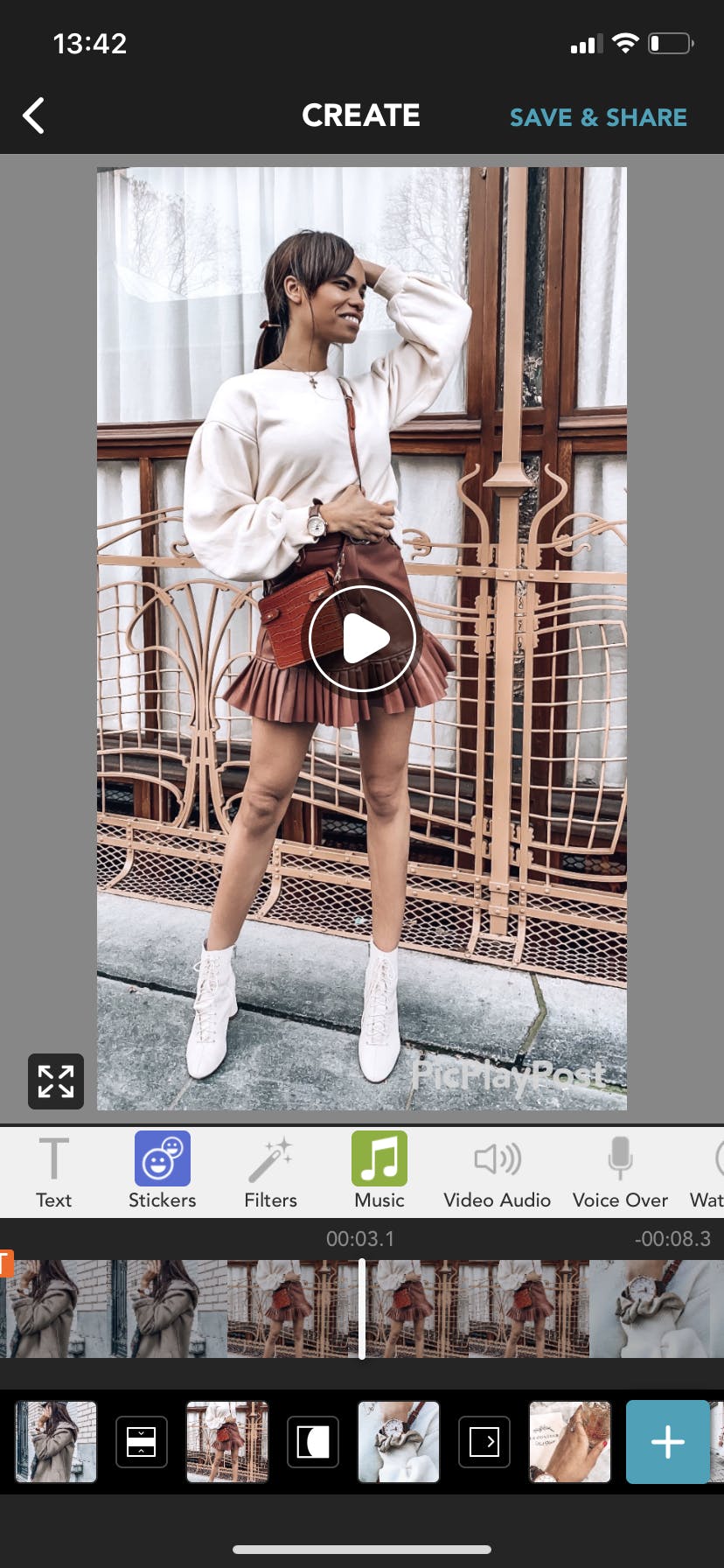Play the video preview
Image resolution: width=724 pixels, height=1568 pixels.
point(362,639)
